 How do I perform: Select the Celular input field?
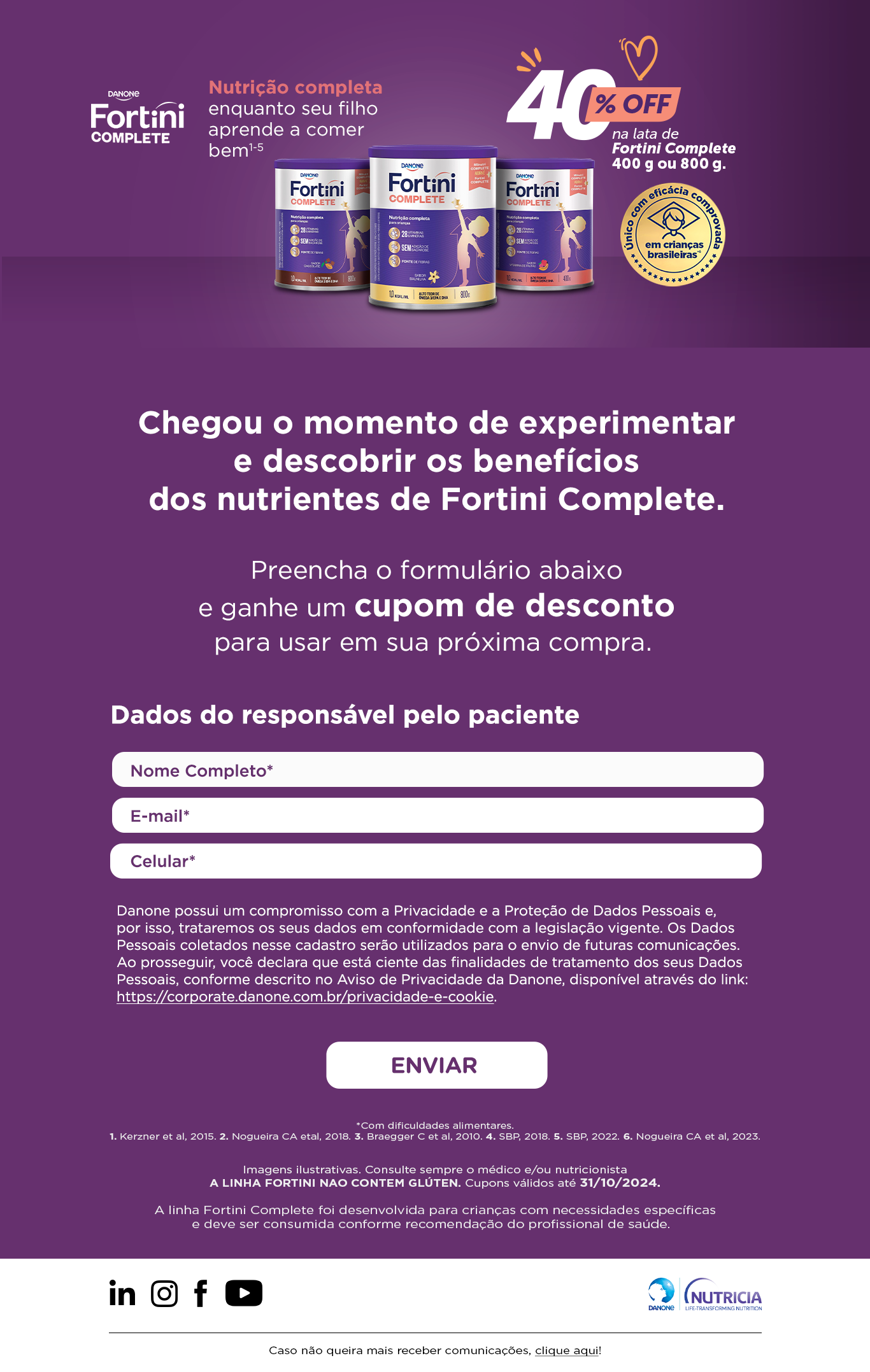pyautogui.click(x=436, y=861)
